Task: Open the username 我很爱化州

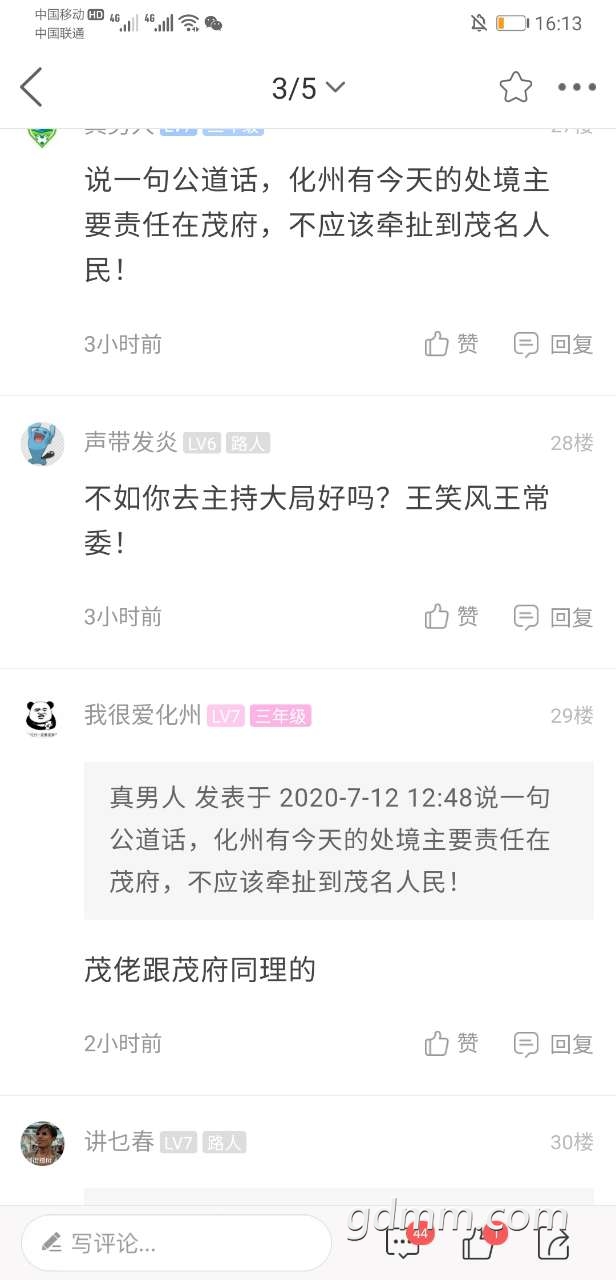Action: [x=142, y=715]
